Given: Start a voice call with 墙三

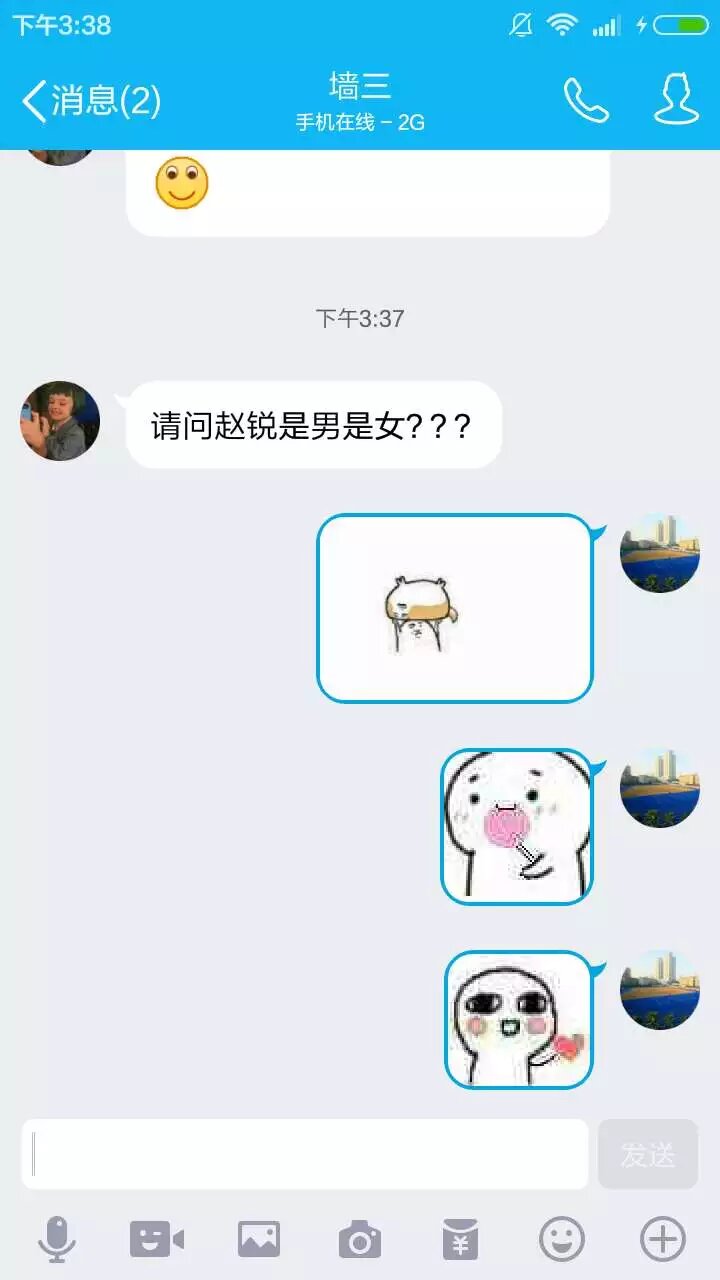Looking at the screenshot, I should point(586,100).
